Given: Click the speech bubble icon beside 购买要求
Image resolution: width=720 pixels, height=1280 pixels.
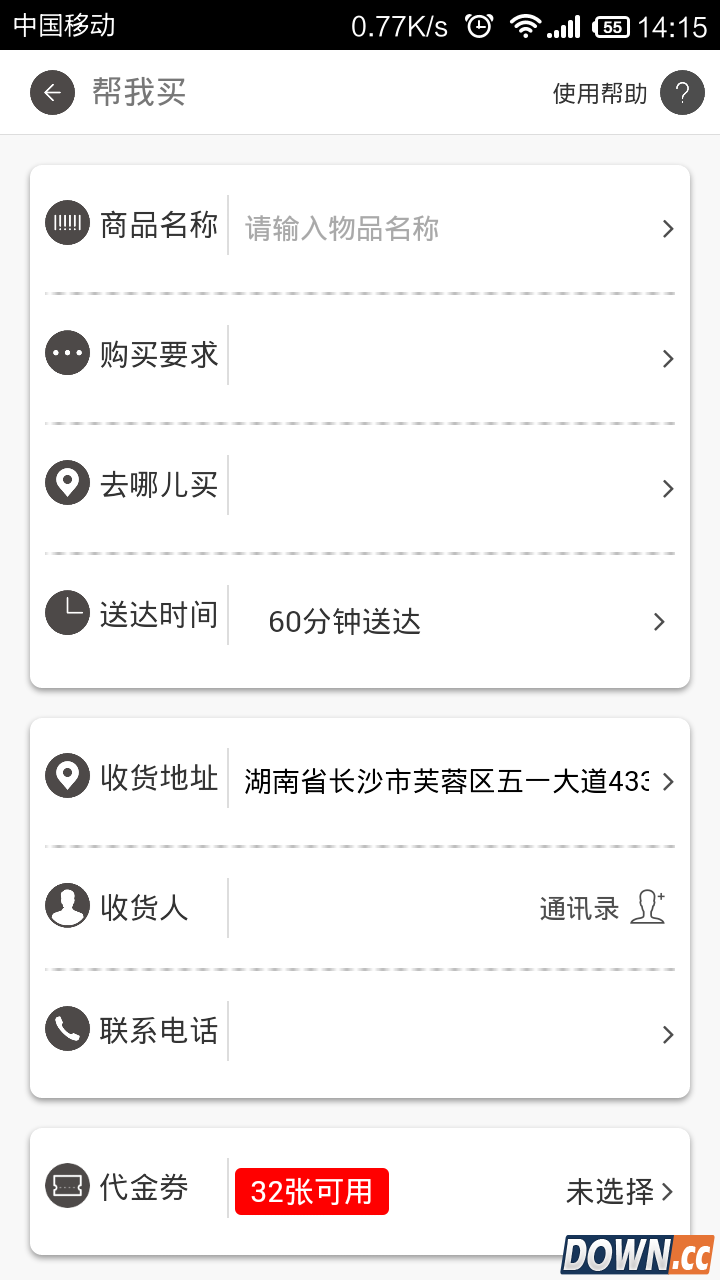Looking at the screenshot, I should click(67, 353).
